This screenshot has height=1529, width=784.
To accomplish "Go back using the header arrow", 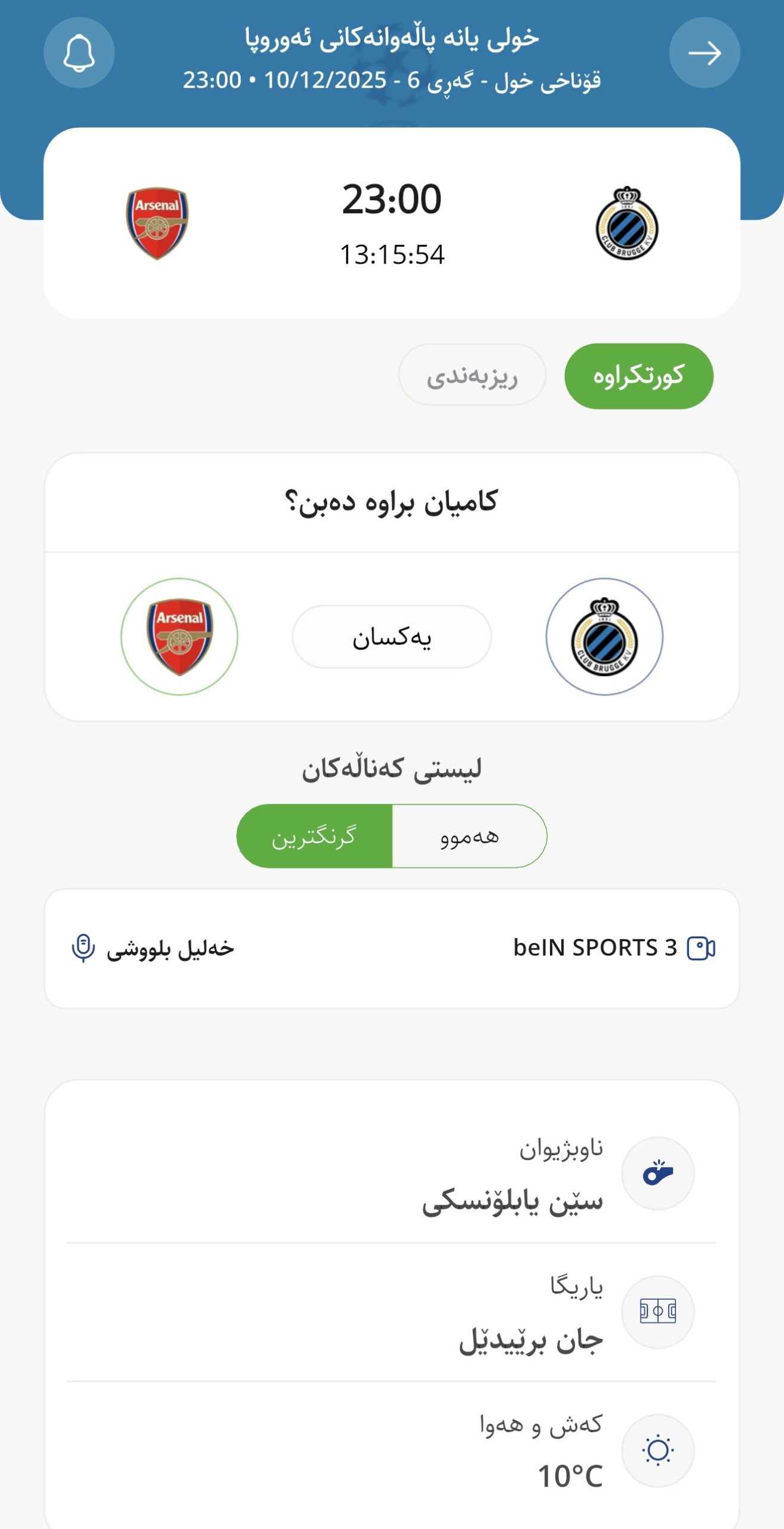I will point(705,53).
